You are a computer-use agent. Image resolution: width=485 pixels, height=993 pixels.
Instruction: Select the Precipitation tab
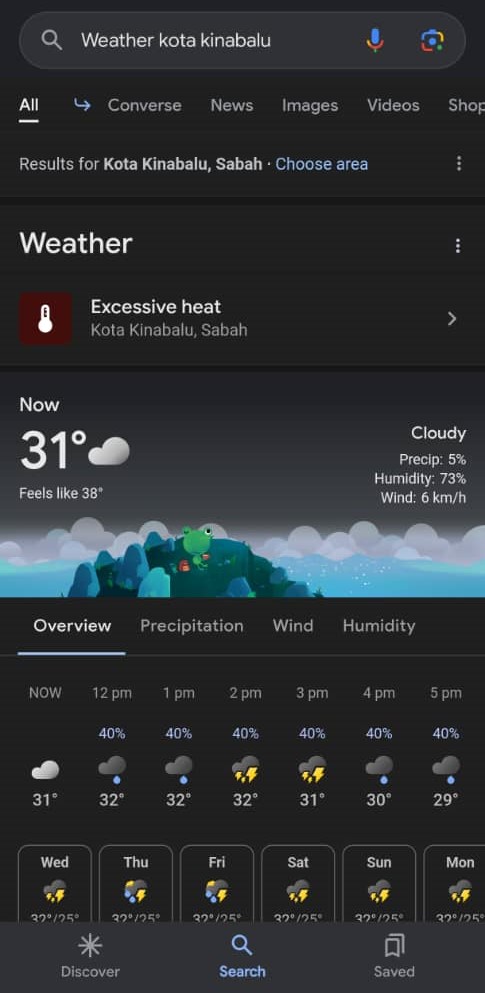(192, 626)
